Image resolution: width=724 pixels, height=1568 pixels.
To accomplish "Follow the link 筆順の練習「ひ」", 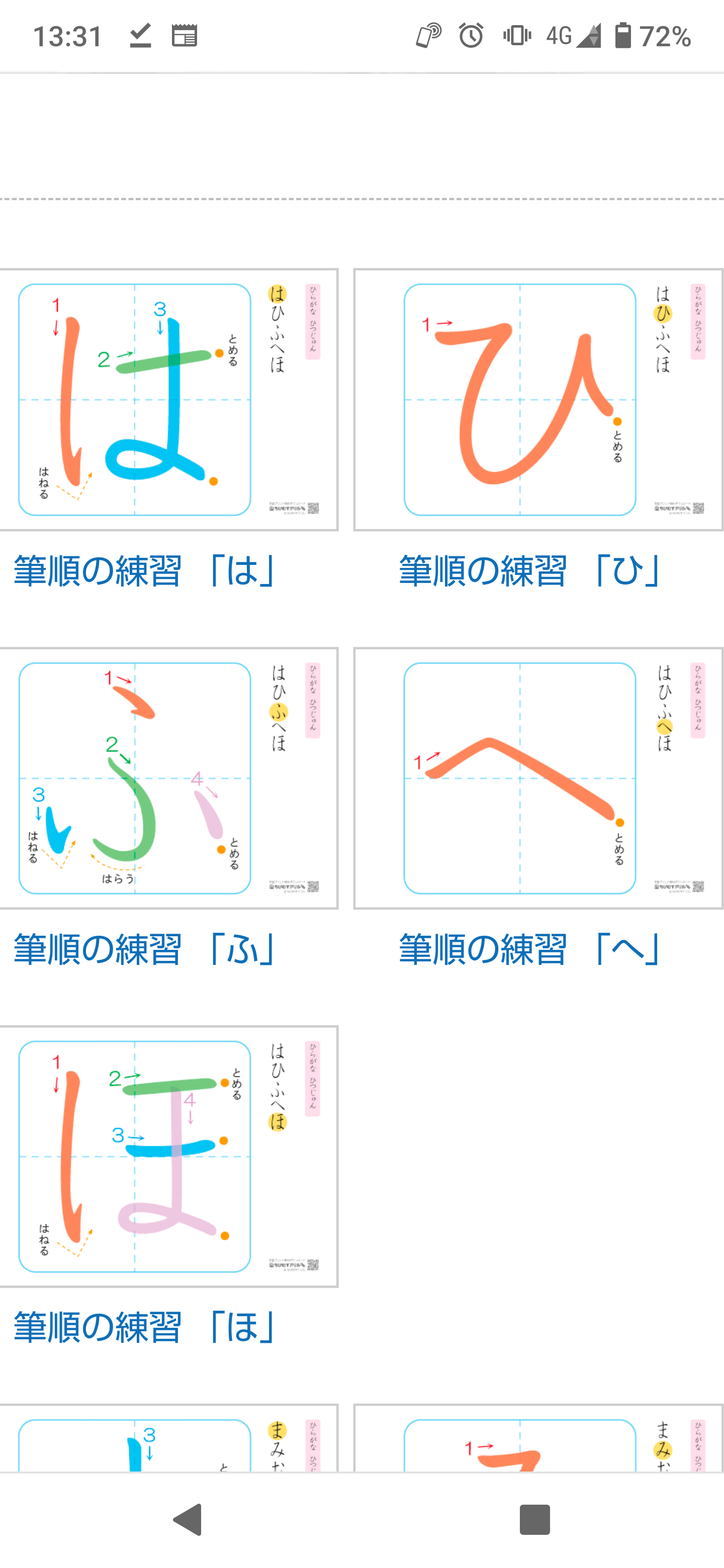I will [531, 571].
